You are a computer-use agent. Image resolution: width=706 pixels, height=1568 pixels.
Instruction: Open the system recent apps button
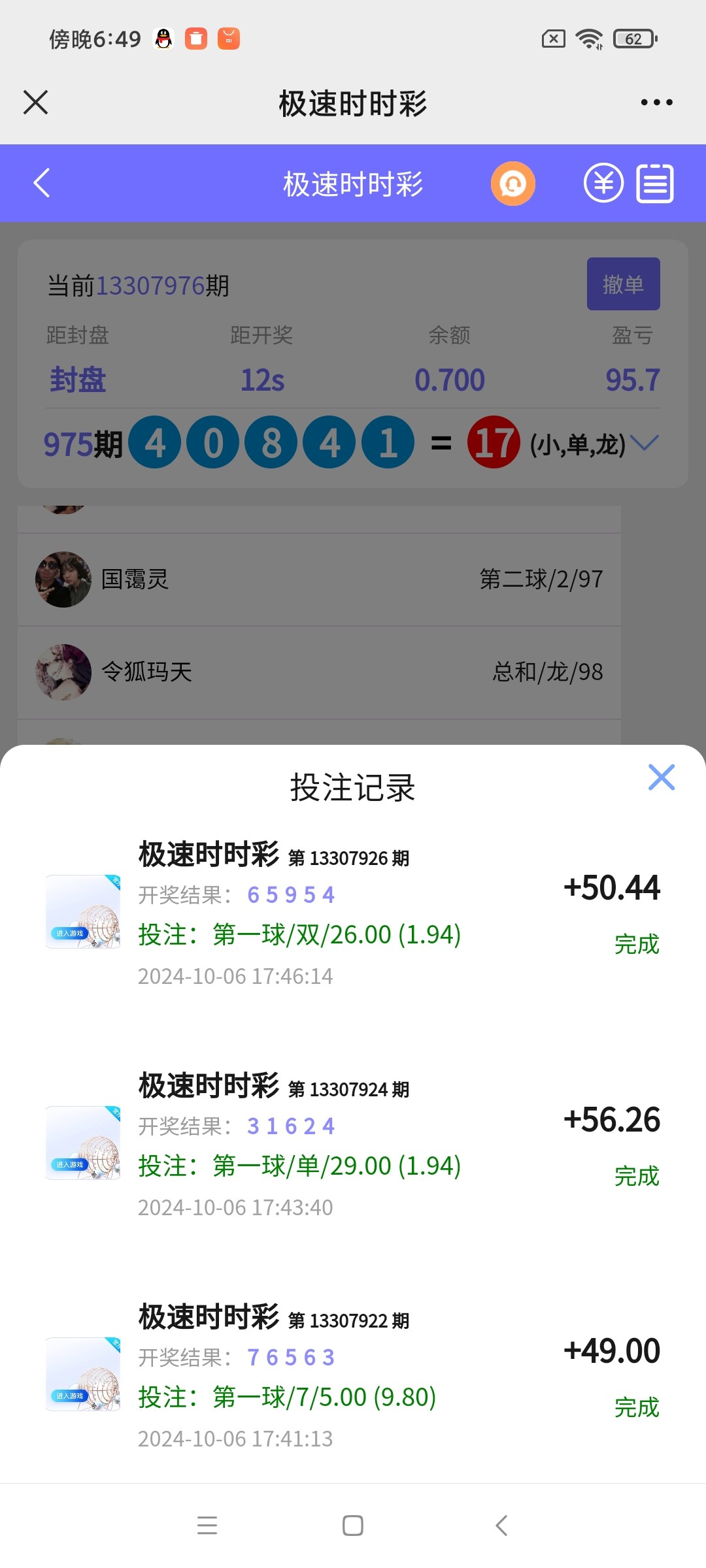coord(207,1526)
